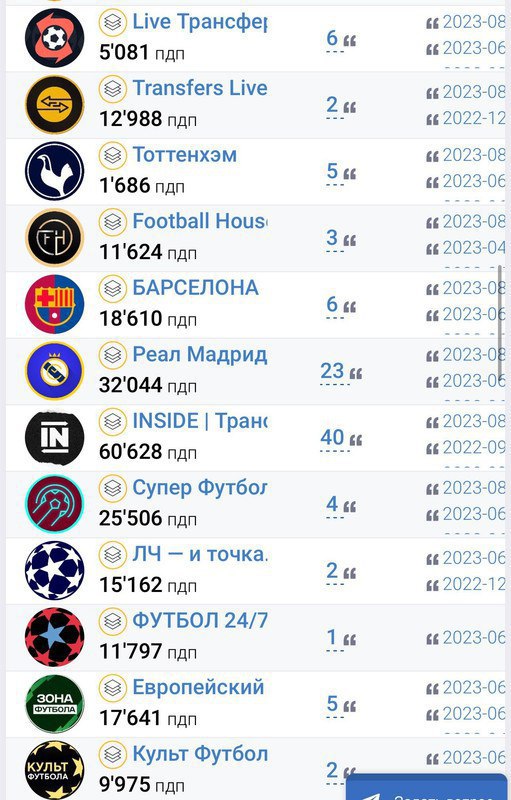Open the Тоттенхэм channel link
This screenshot has height=800, width=511.
185,155
